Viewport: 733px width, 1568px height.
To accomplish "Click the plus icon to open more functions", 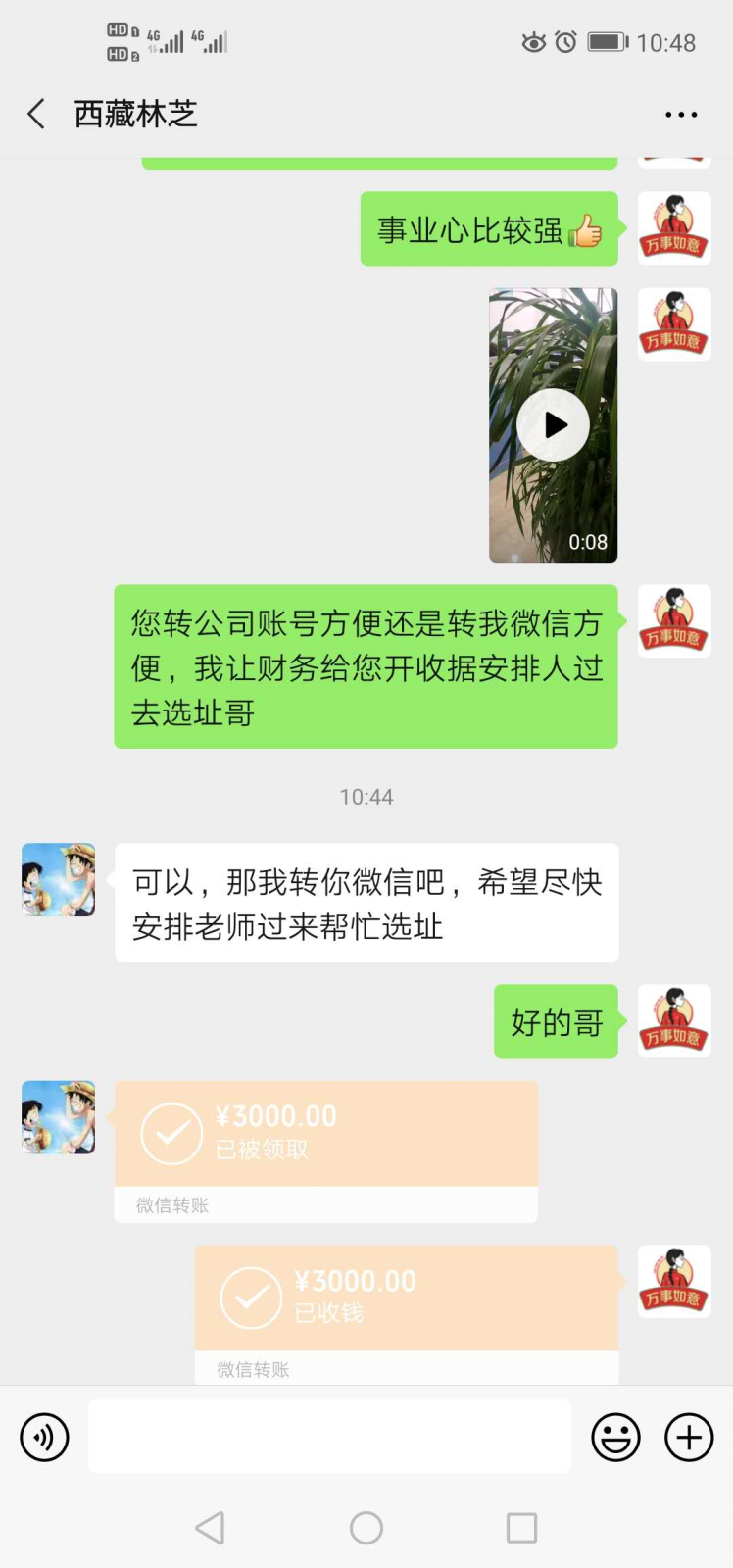I will pos(688,1437).
